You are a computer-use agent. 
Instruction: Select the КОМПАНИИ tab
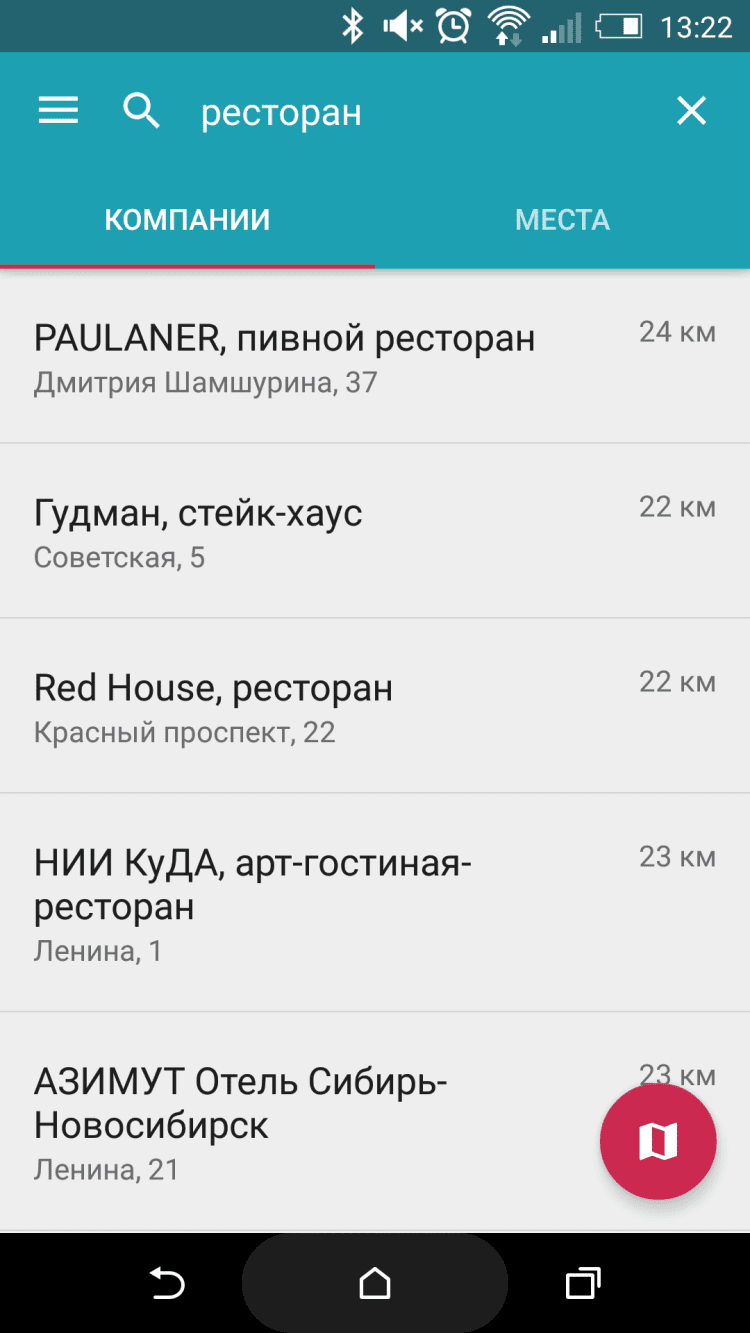187,220
